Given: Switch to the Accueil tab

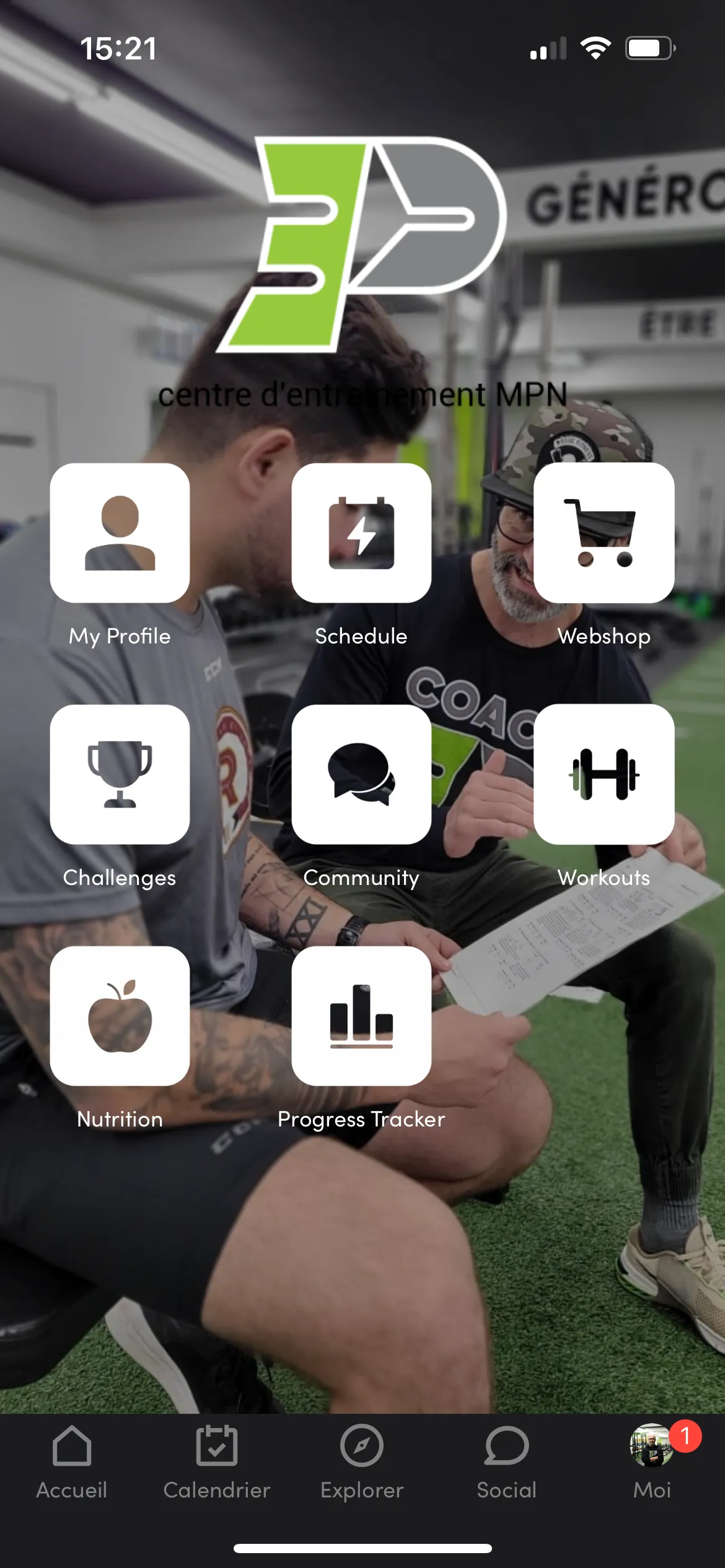Looking at the screenshot, I should (72, 1463).
